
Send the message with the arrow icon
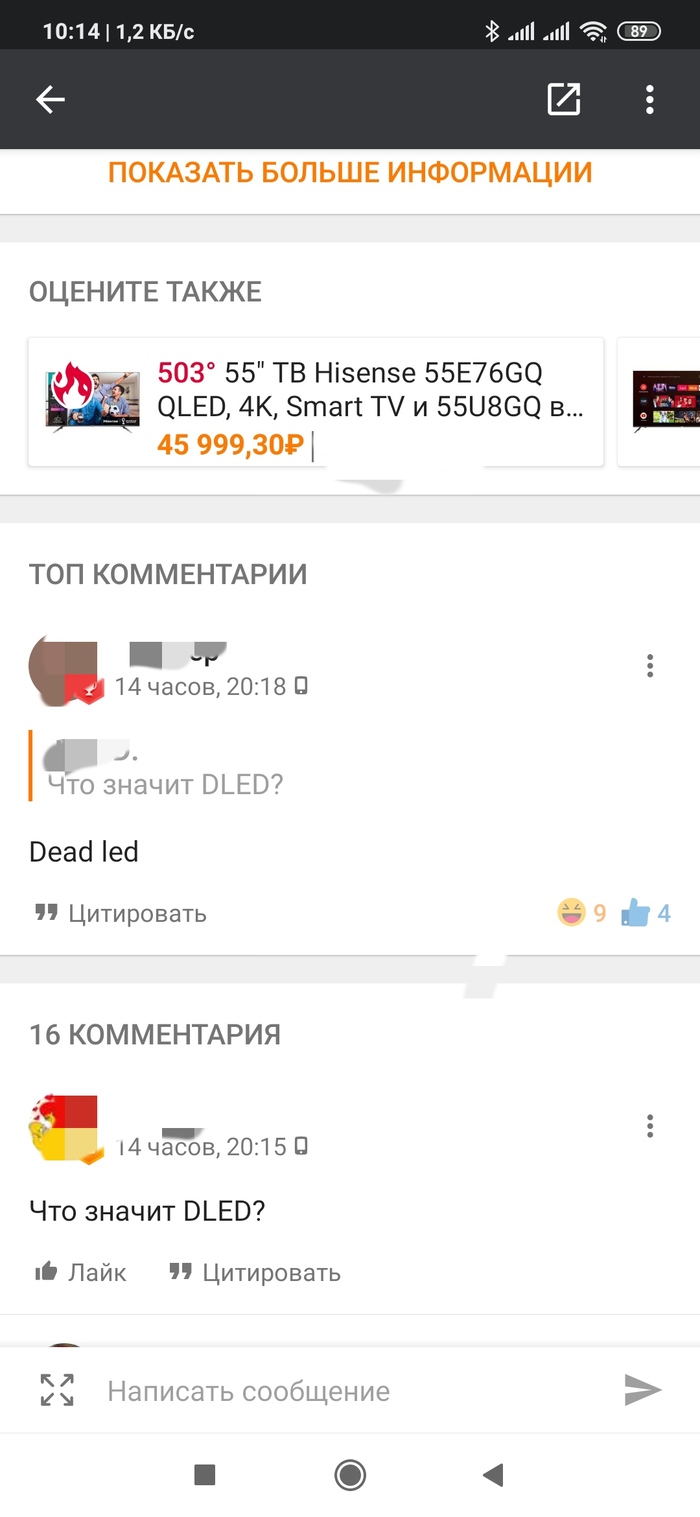(642, 1390)
